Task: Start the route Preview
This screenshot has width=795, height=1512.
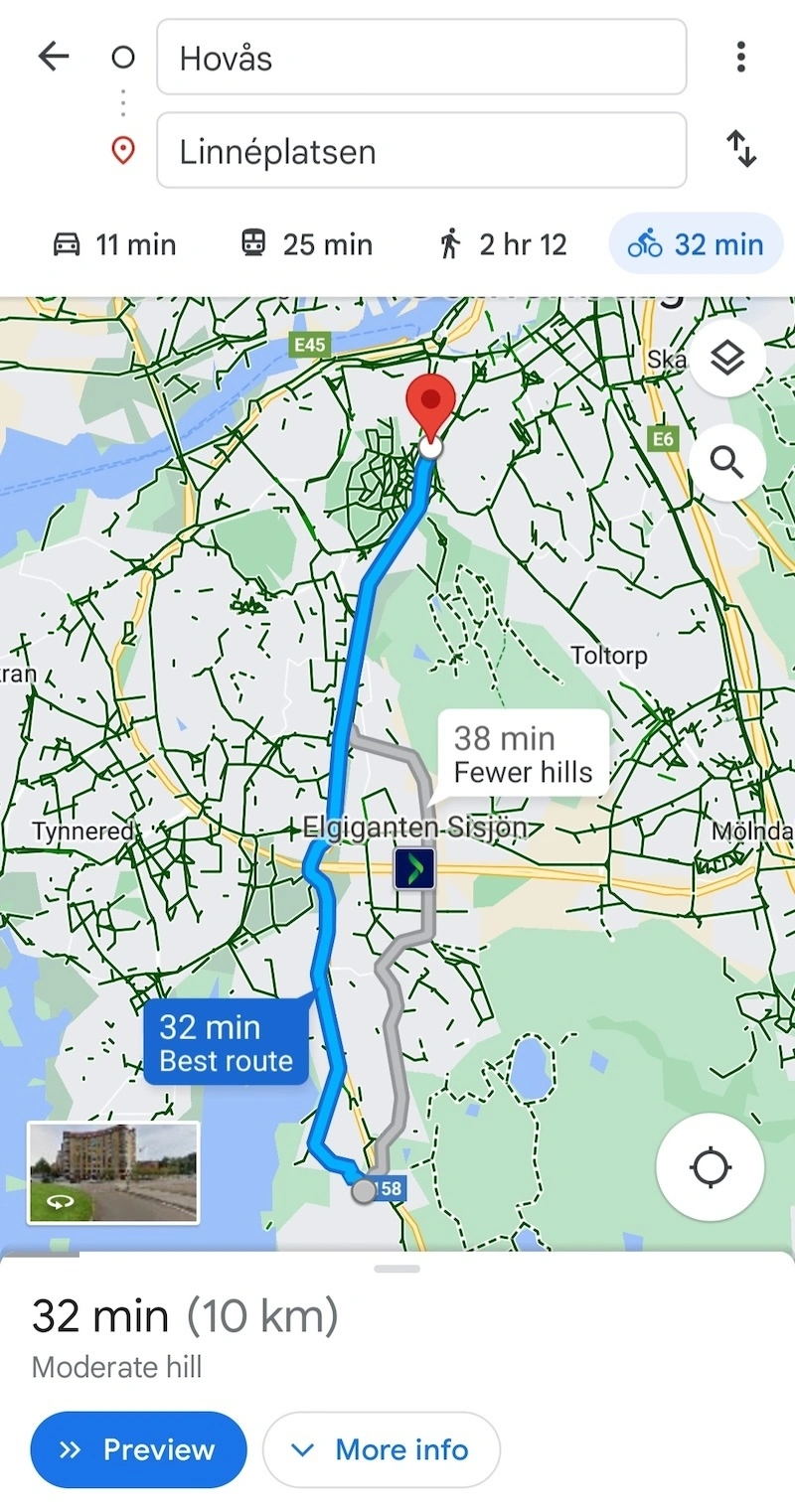Action: (138, 1449)
